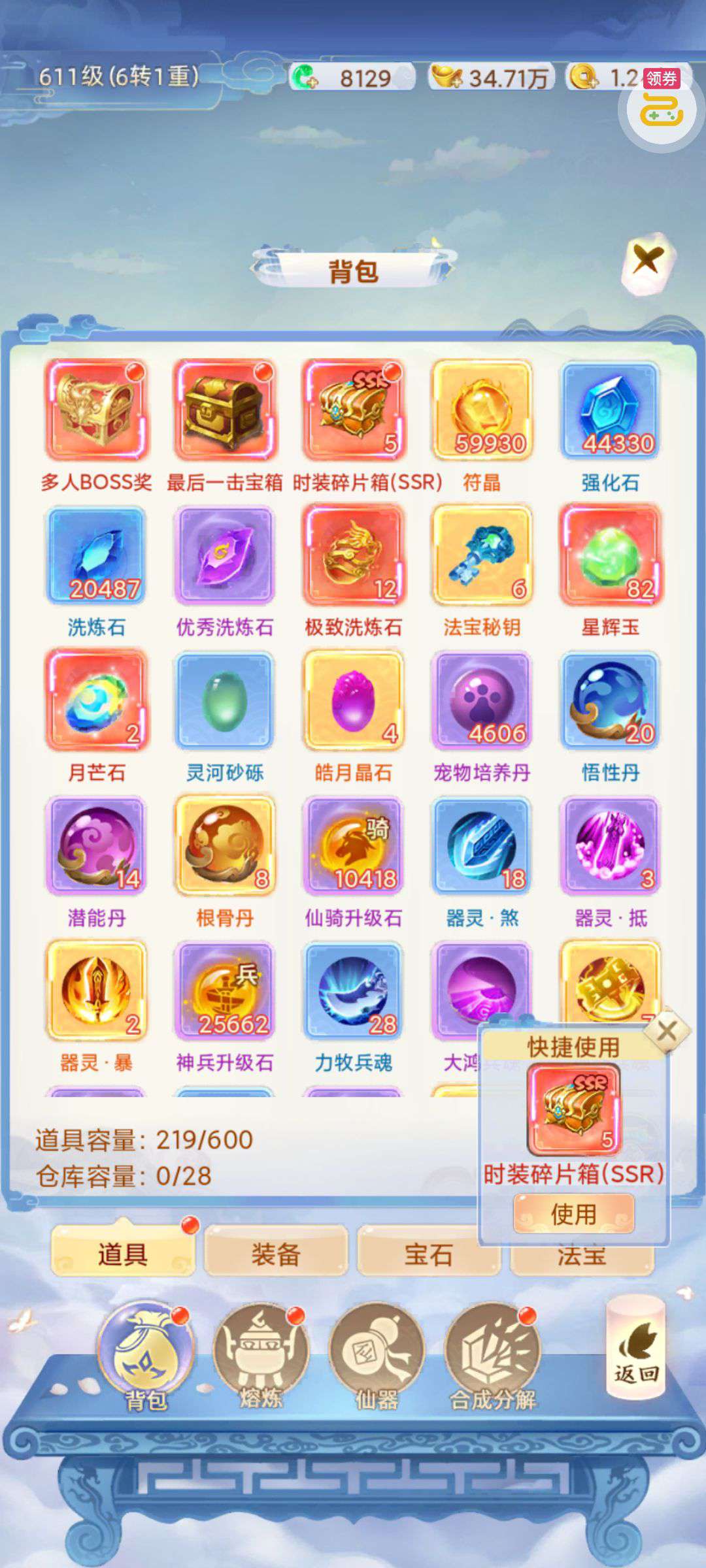Select the 多人BOSS奖 reward chest item
The image size is (706, 1568).
tap(96, 410)
